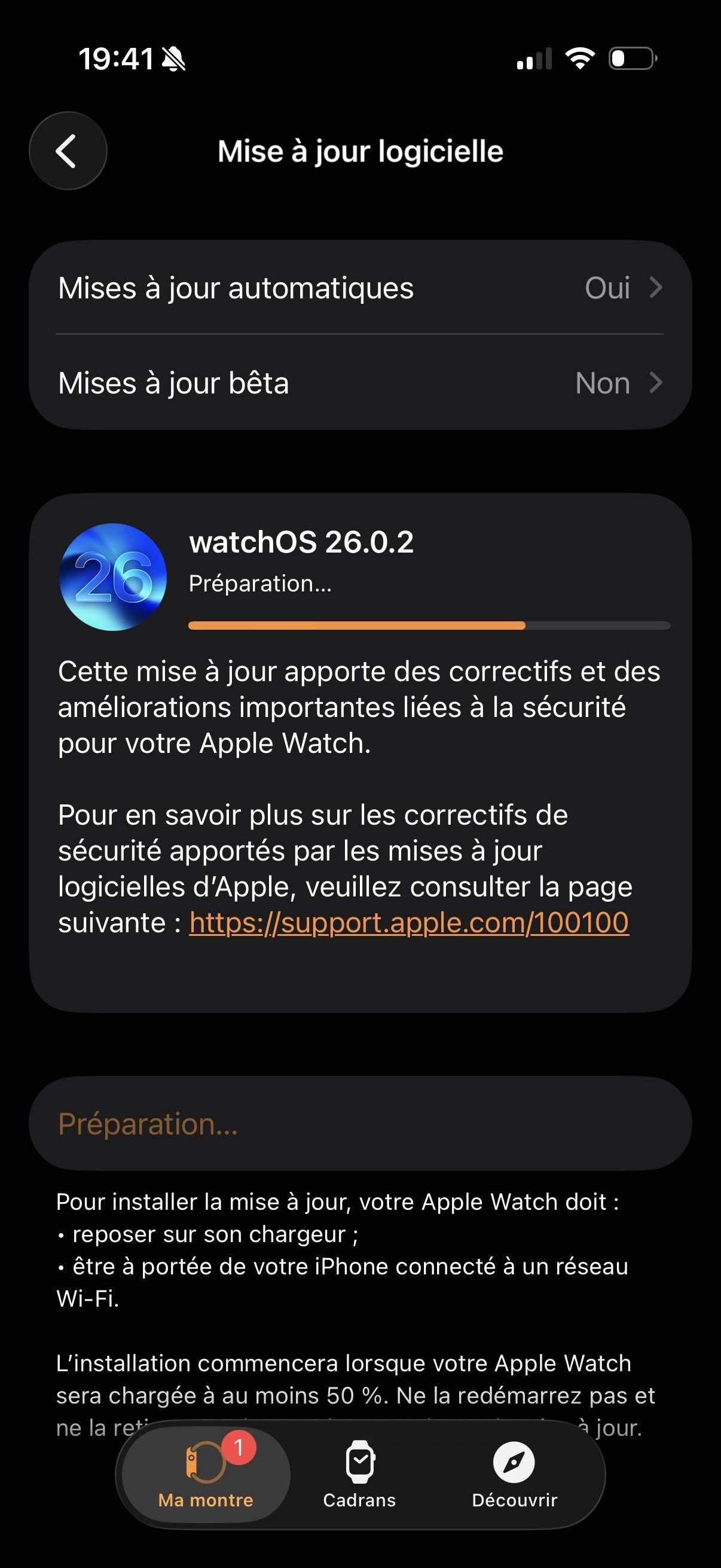The image size is (721, 1568).
Task: Open Mises à jour bêta settings
Action: 360,383
